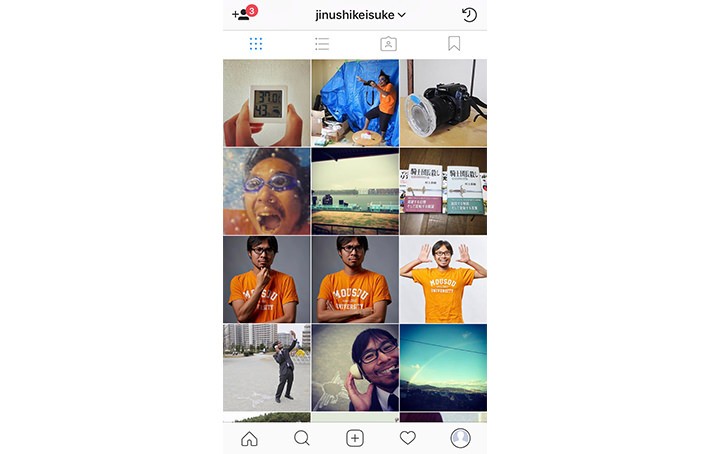Open the man in suit outdoors photo
The width and height of the screenshot is (710, 454).
point(266,367)
